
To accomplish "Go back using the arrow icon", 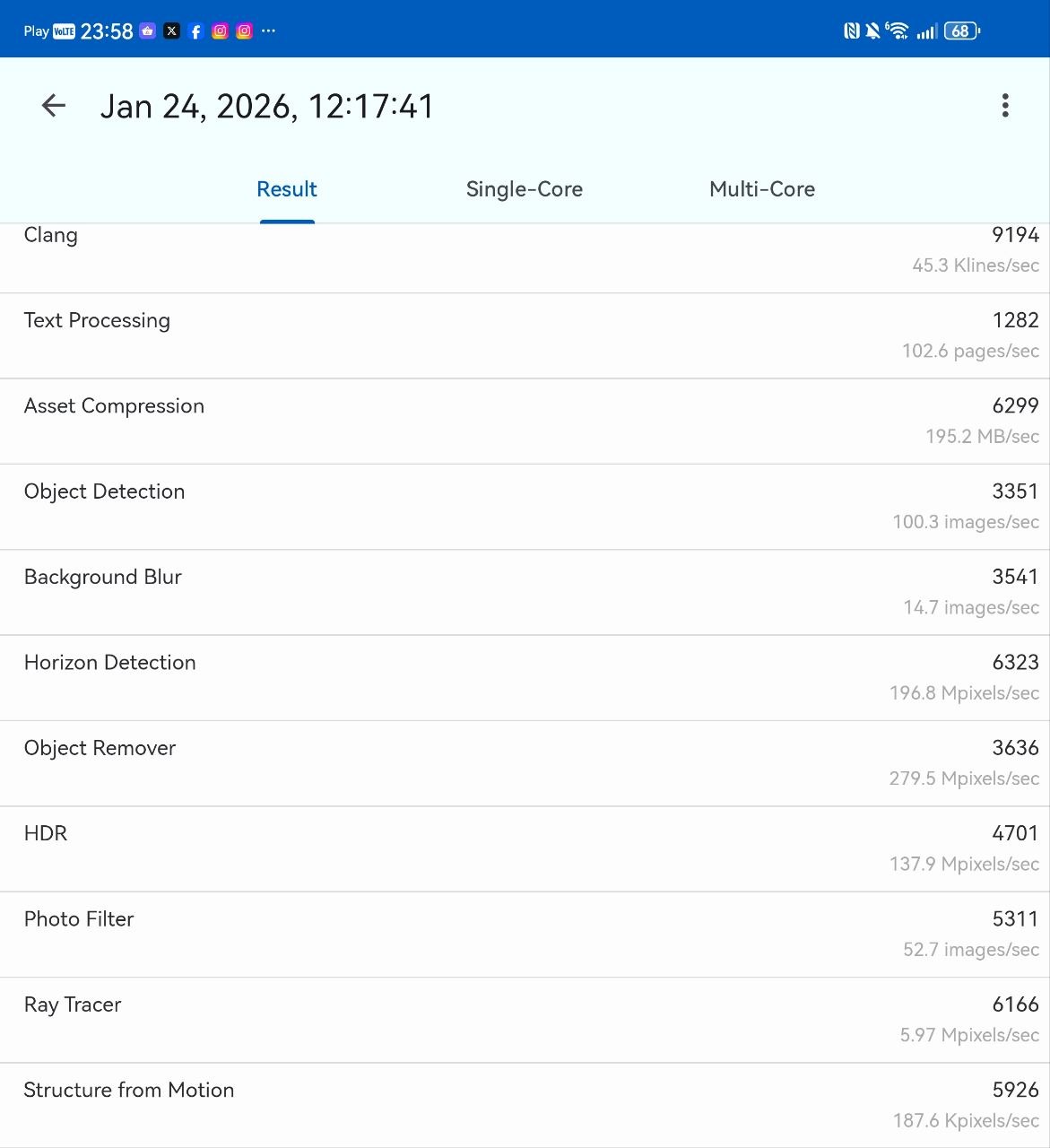I will (x=54, y=106).
